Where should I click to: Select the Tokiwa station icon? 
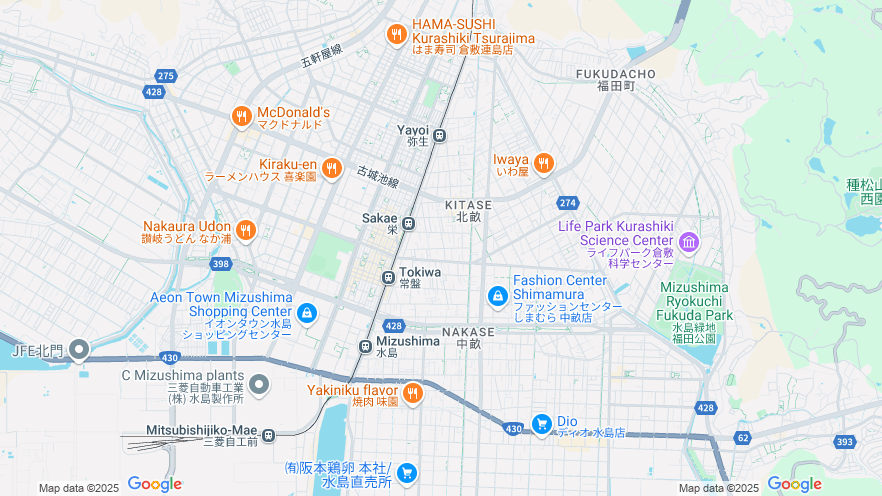click(x=388, y=277)
